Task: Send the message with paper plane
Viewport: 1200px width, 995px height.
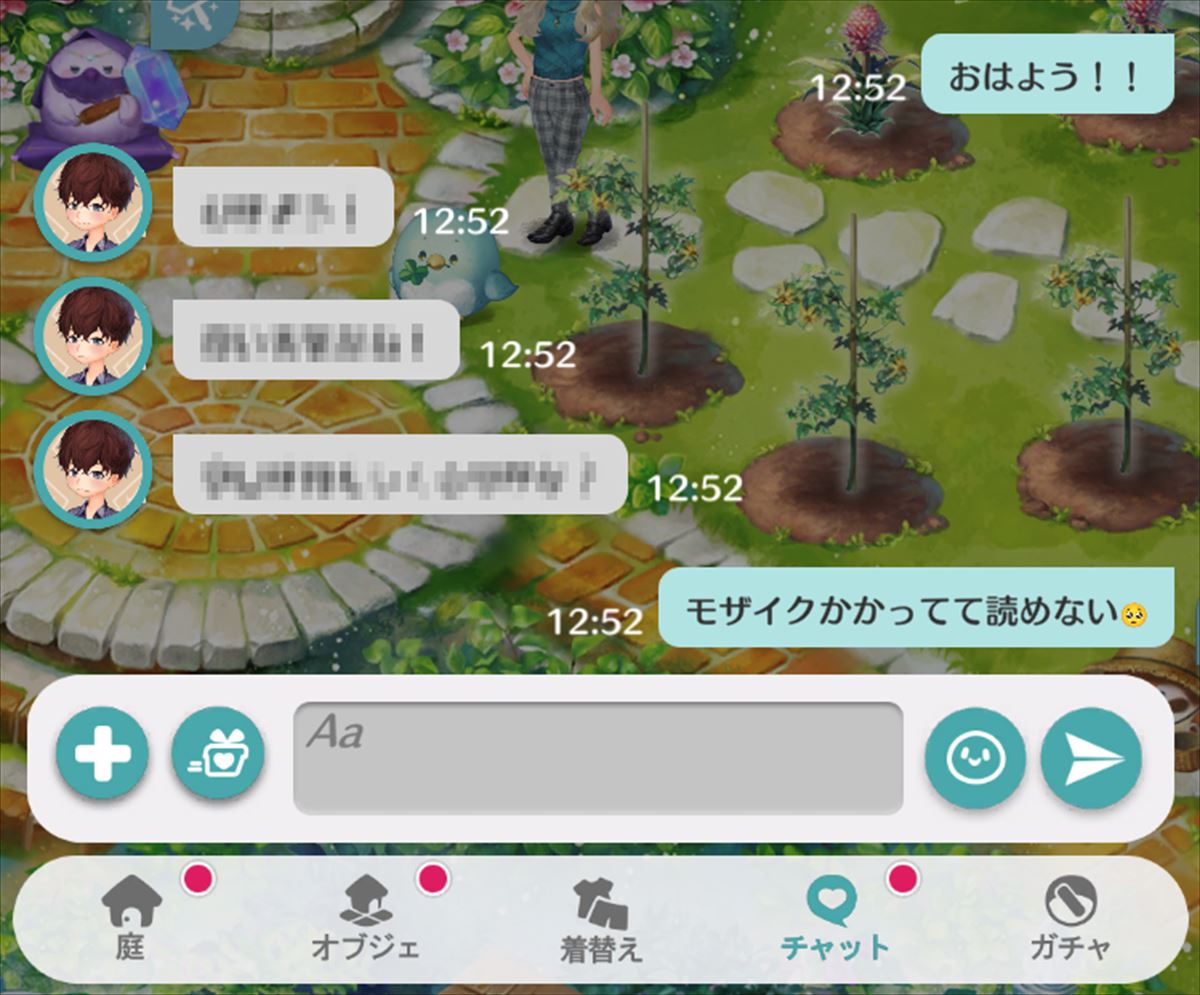Action: pos(1090,758)
